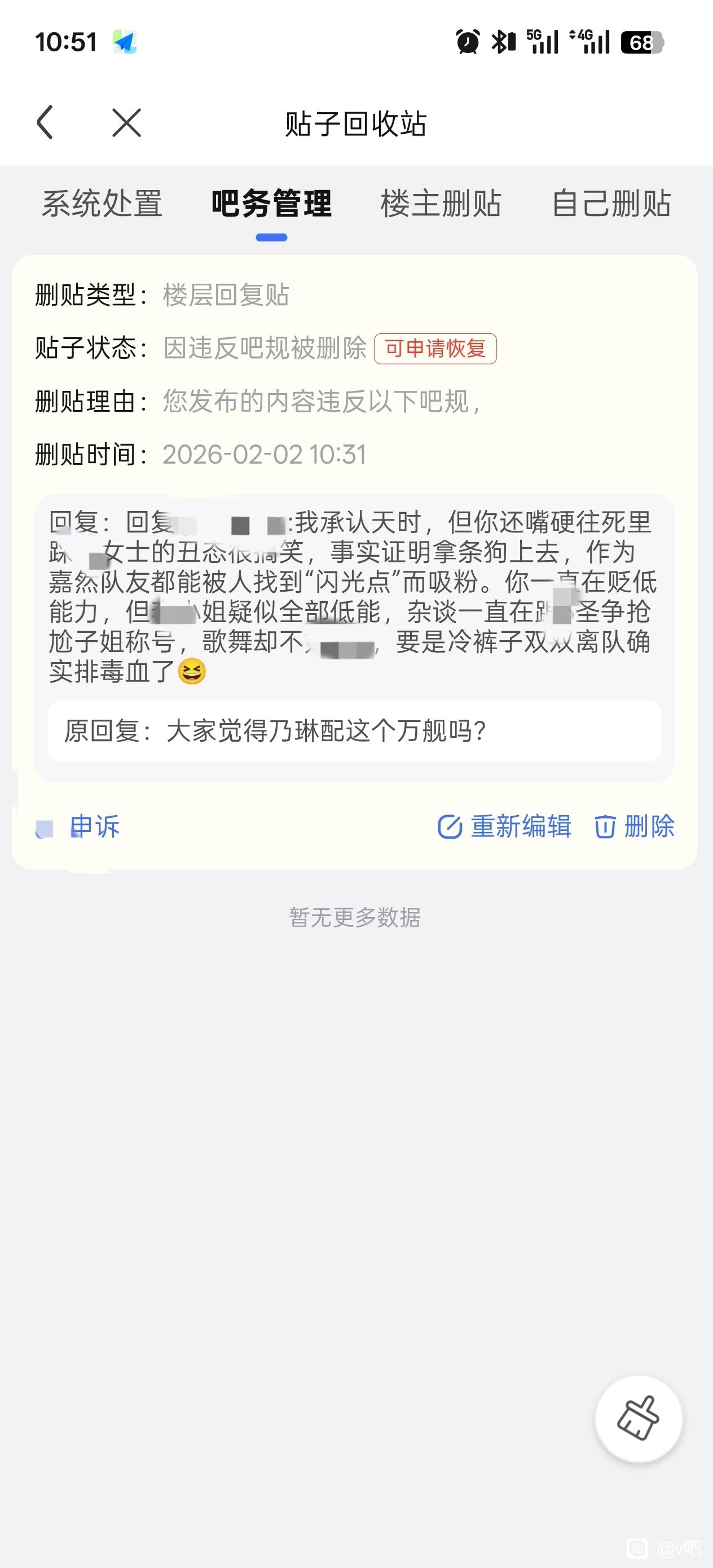The width and height of the screenshot is (713, 1568).
Task: Open the original reply 大家觉得乃琳配这个万舰吗
Action: coord(355,731)
